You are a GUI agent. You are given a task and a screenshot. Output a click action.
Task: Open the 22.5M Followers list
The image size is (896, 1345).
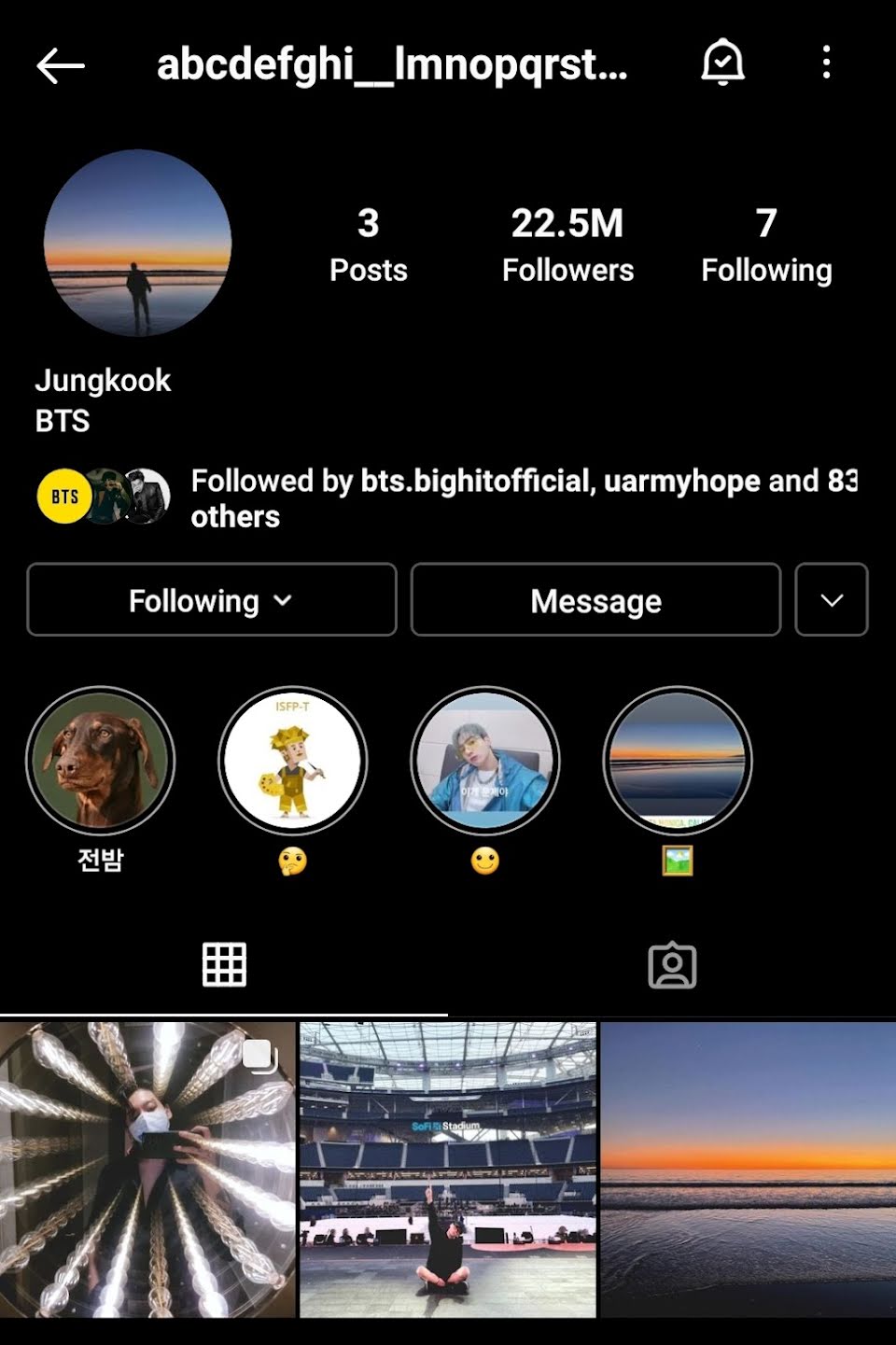567,245
